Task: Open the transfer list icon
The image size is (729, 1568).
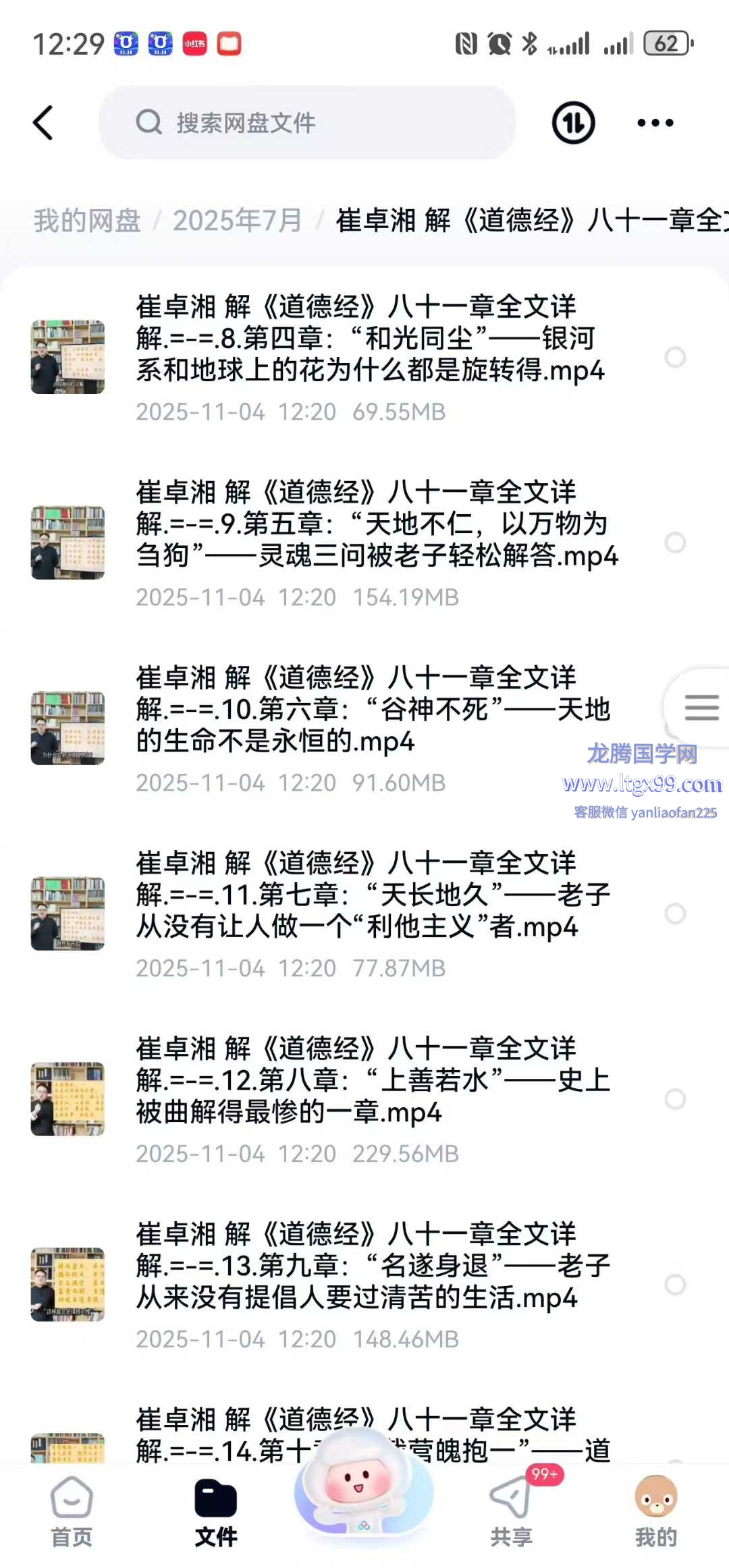Action: pos(573,123)
